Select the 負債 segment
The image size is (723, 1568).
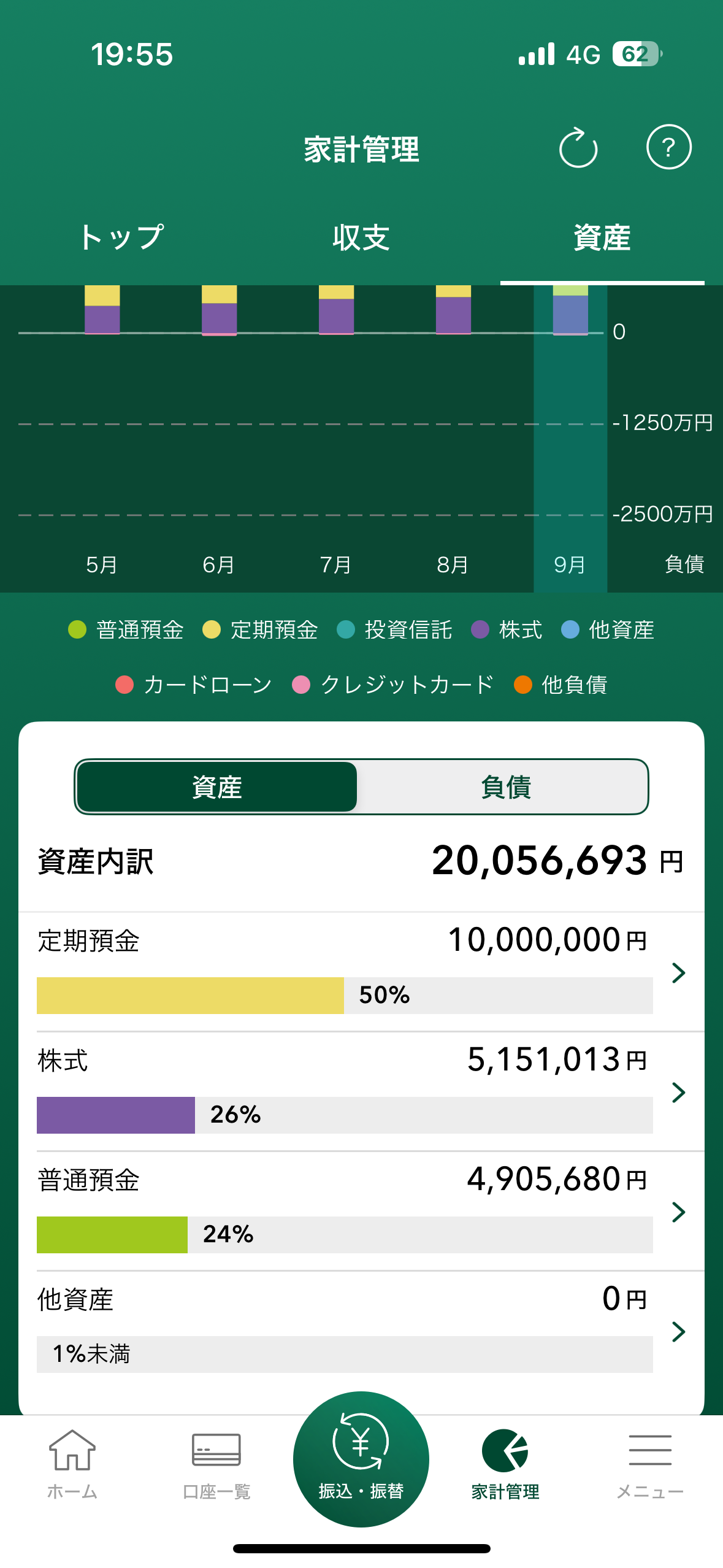[x=505, y=787]
